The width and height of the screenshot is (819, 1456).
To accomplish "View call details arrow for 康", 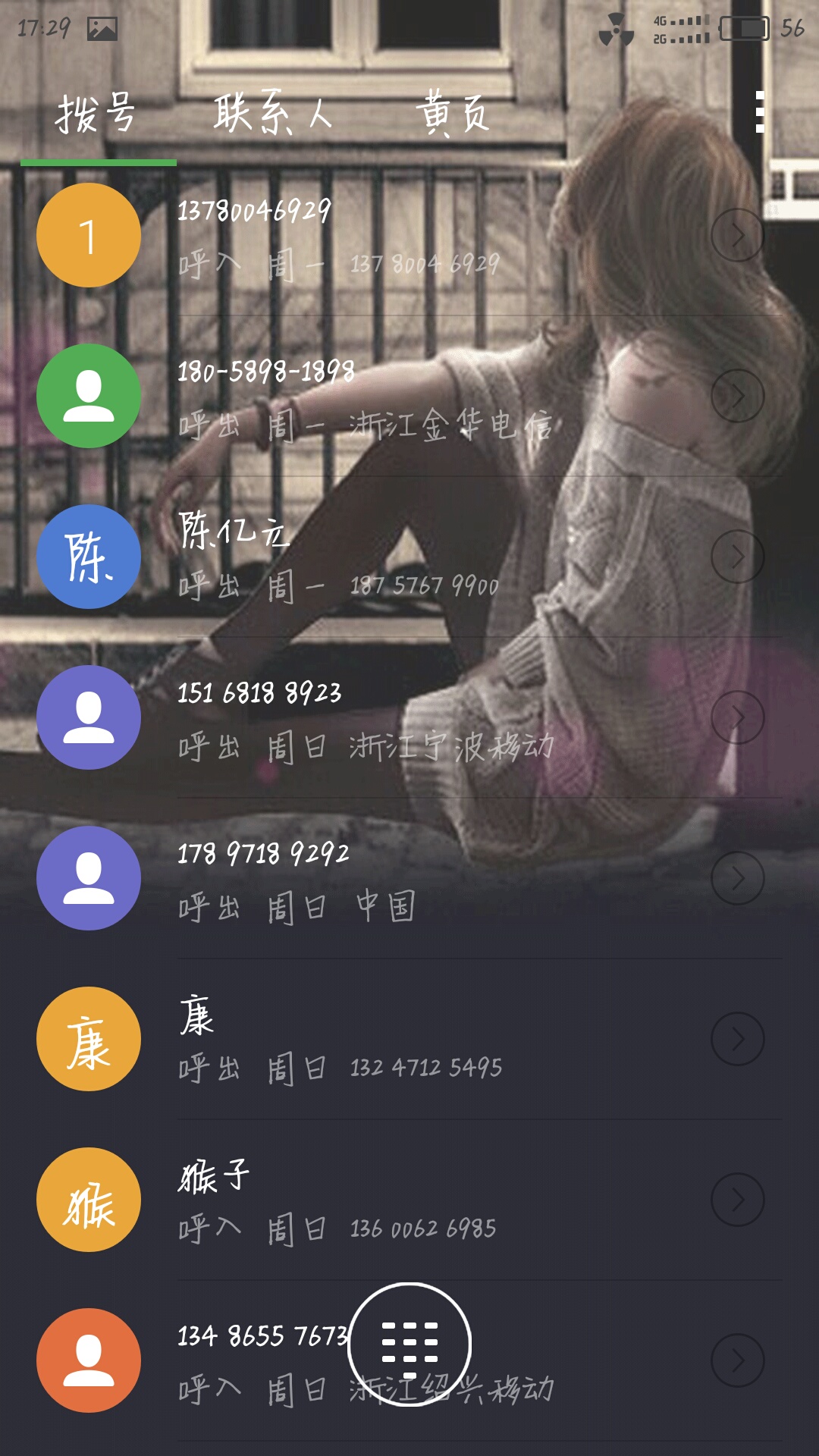I will point(737,1040).
